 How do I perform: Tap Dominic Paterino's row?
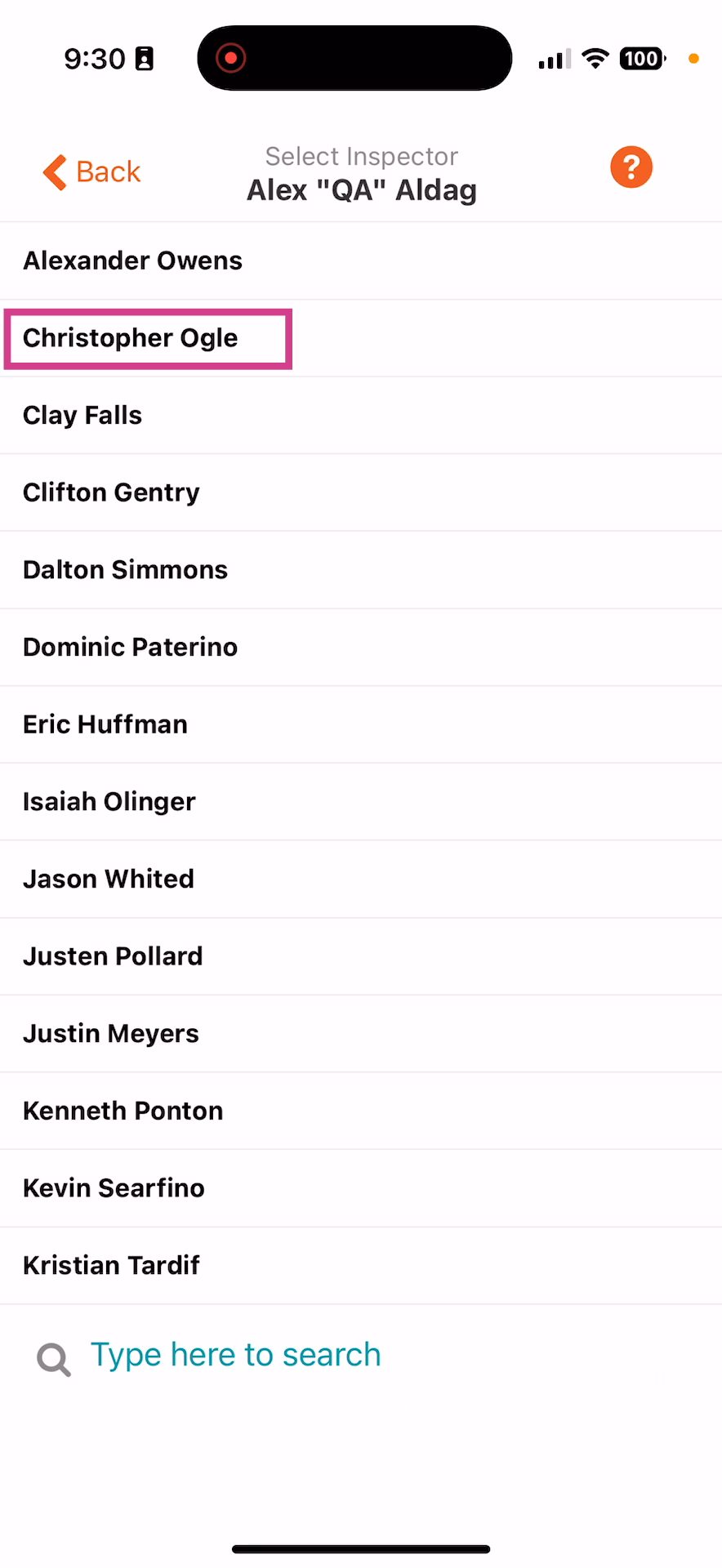point(130,647)
